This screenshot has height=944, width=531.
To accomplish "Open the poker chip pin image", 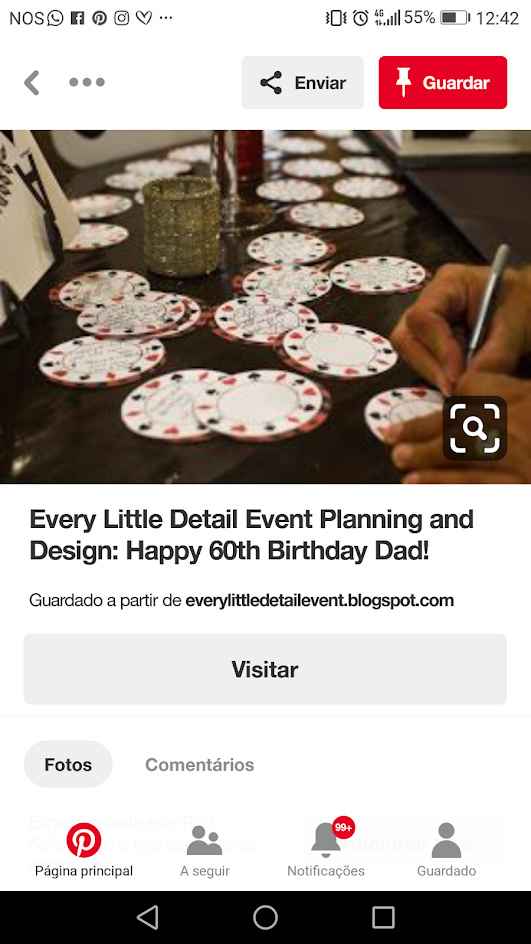I will [266, 306].
